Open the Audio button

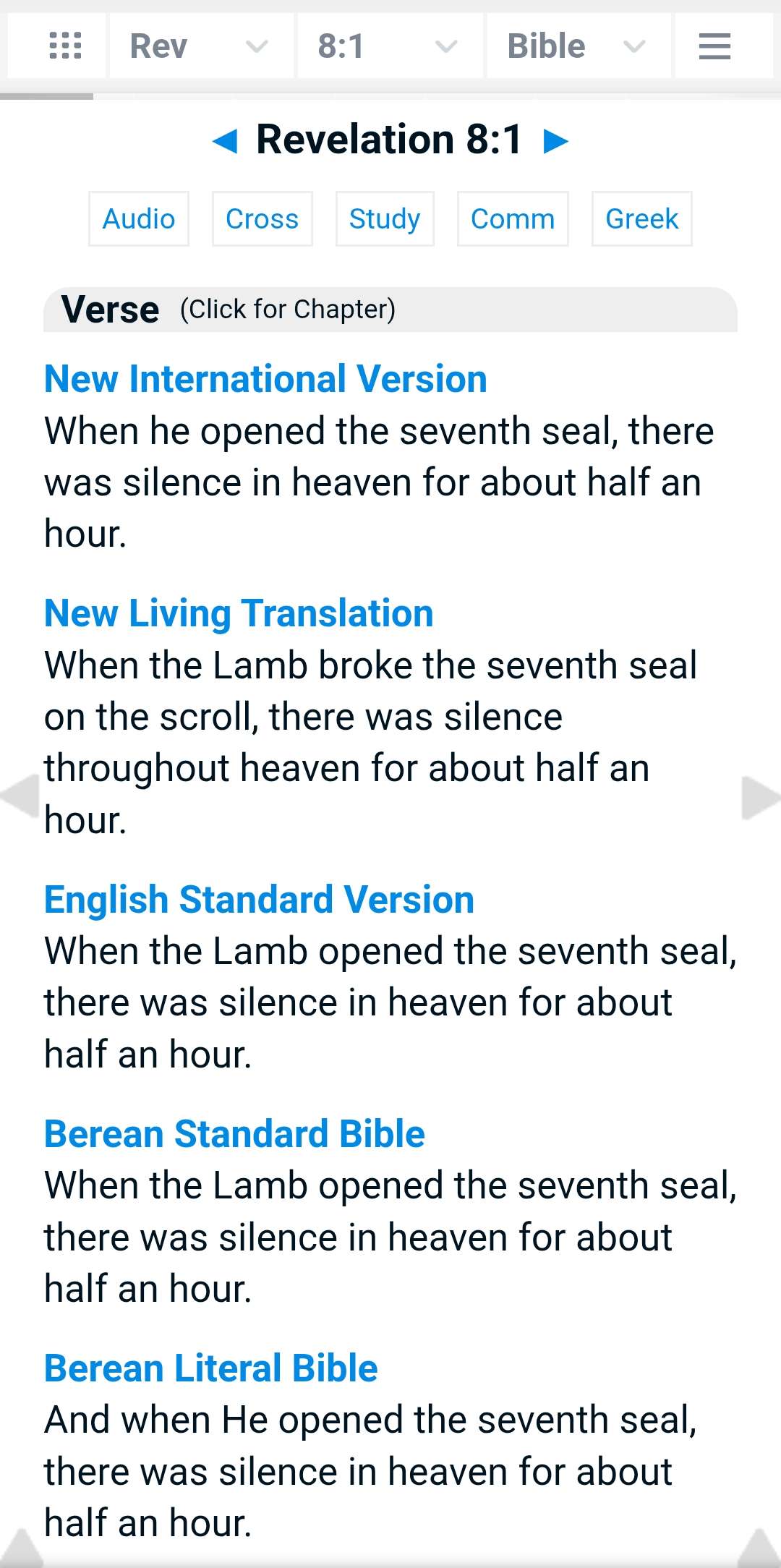[139, 219]
